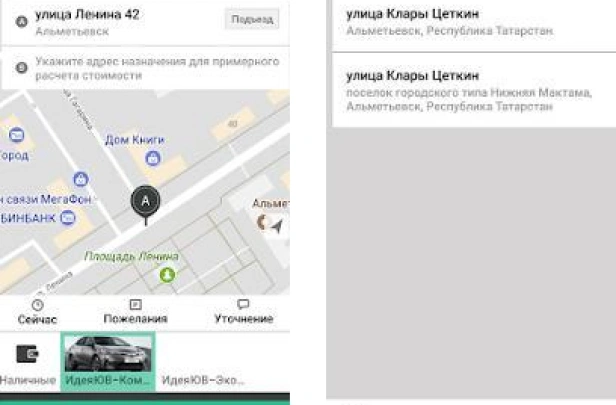This screenshot has height=405, width=616.
Task: Tap the Подъезд button
Action: [x=250, y=20]
